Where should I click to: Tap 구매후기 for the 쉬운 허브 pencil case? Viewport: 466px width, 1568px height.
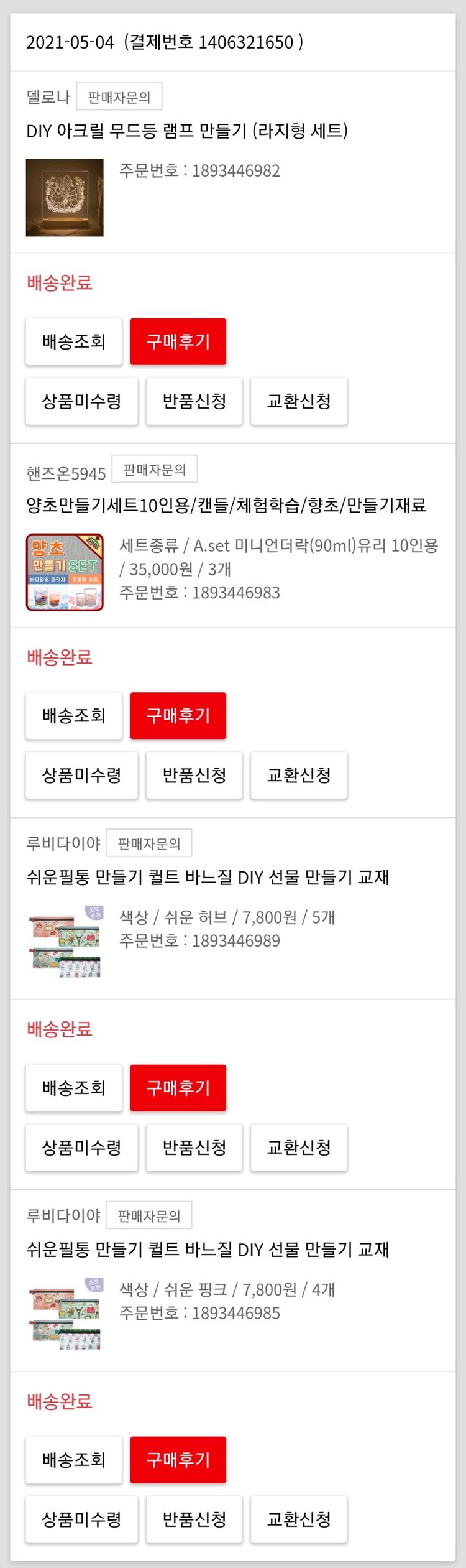(x=178, y=1088)
